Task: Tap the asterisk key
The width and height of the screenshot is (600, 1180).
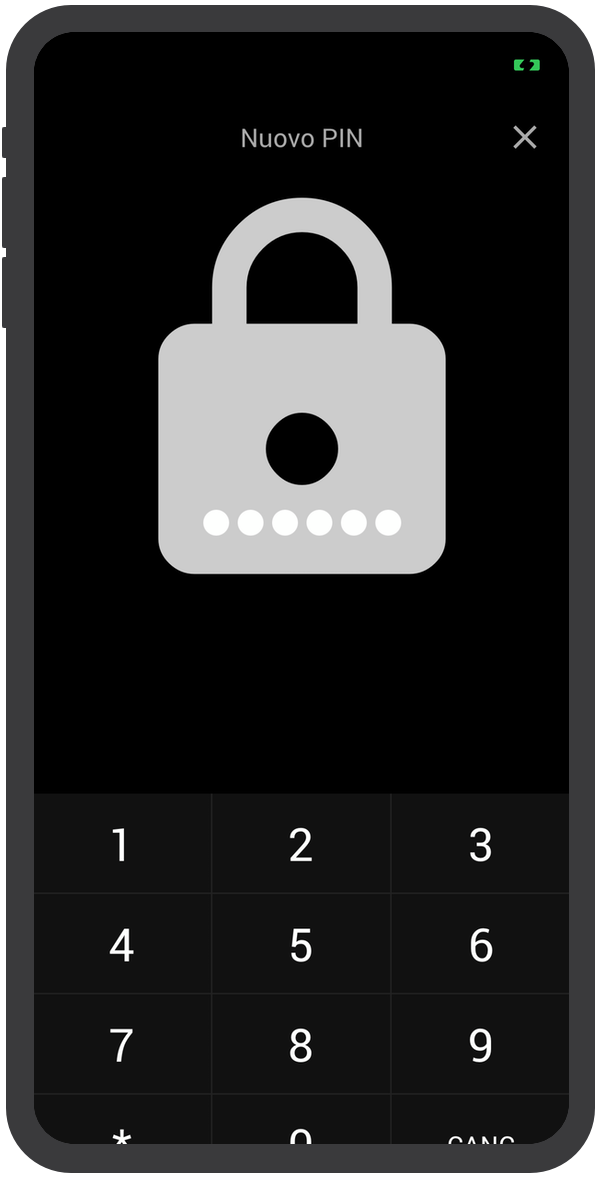Action: (x=123, y=1121)
